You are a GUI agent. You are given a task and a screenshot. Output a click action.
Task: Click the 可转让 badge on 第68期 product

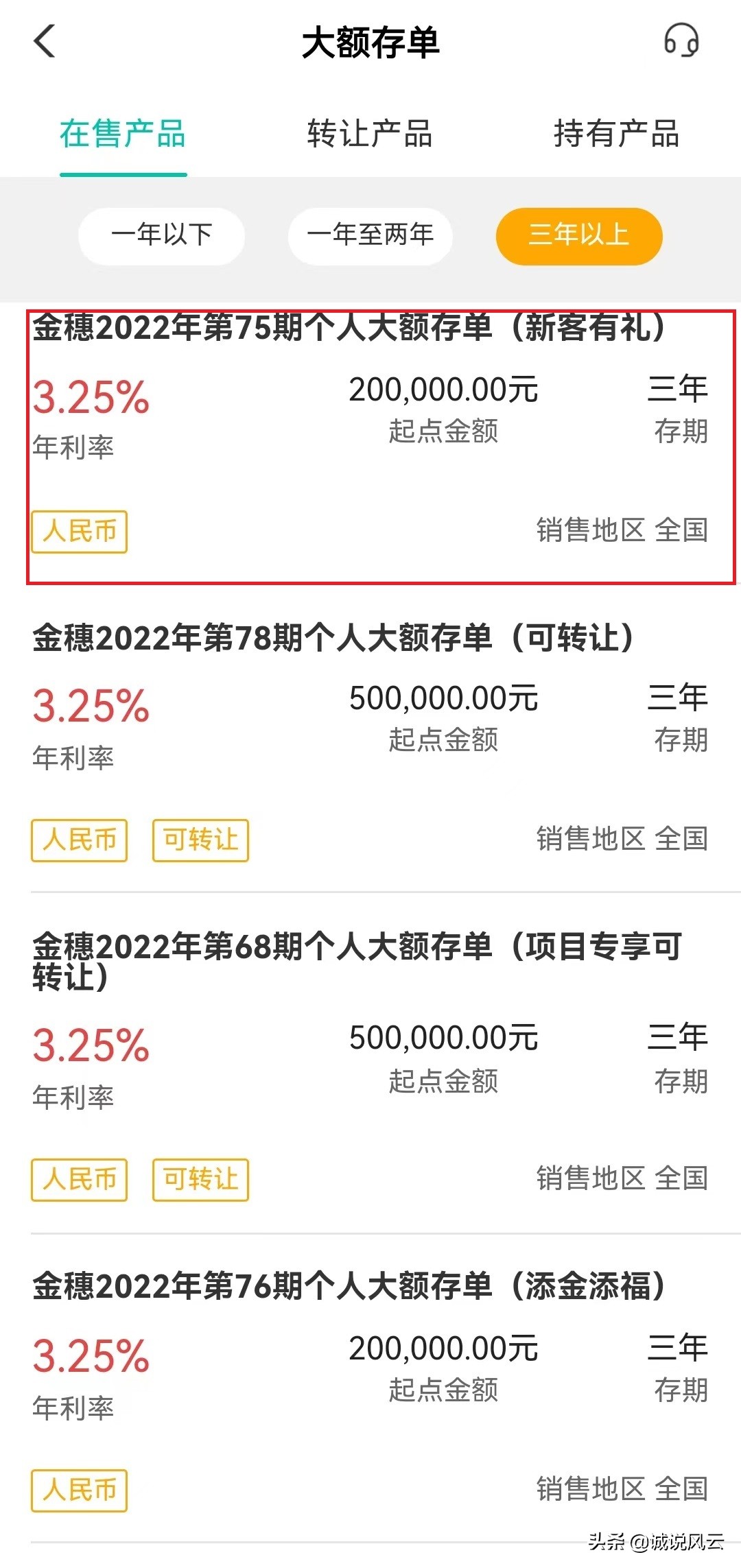[x=200, y=1178]
